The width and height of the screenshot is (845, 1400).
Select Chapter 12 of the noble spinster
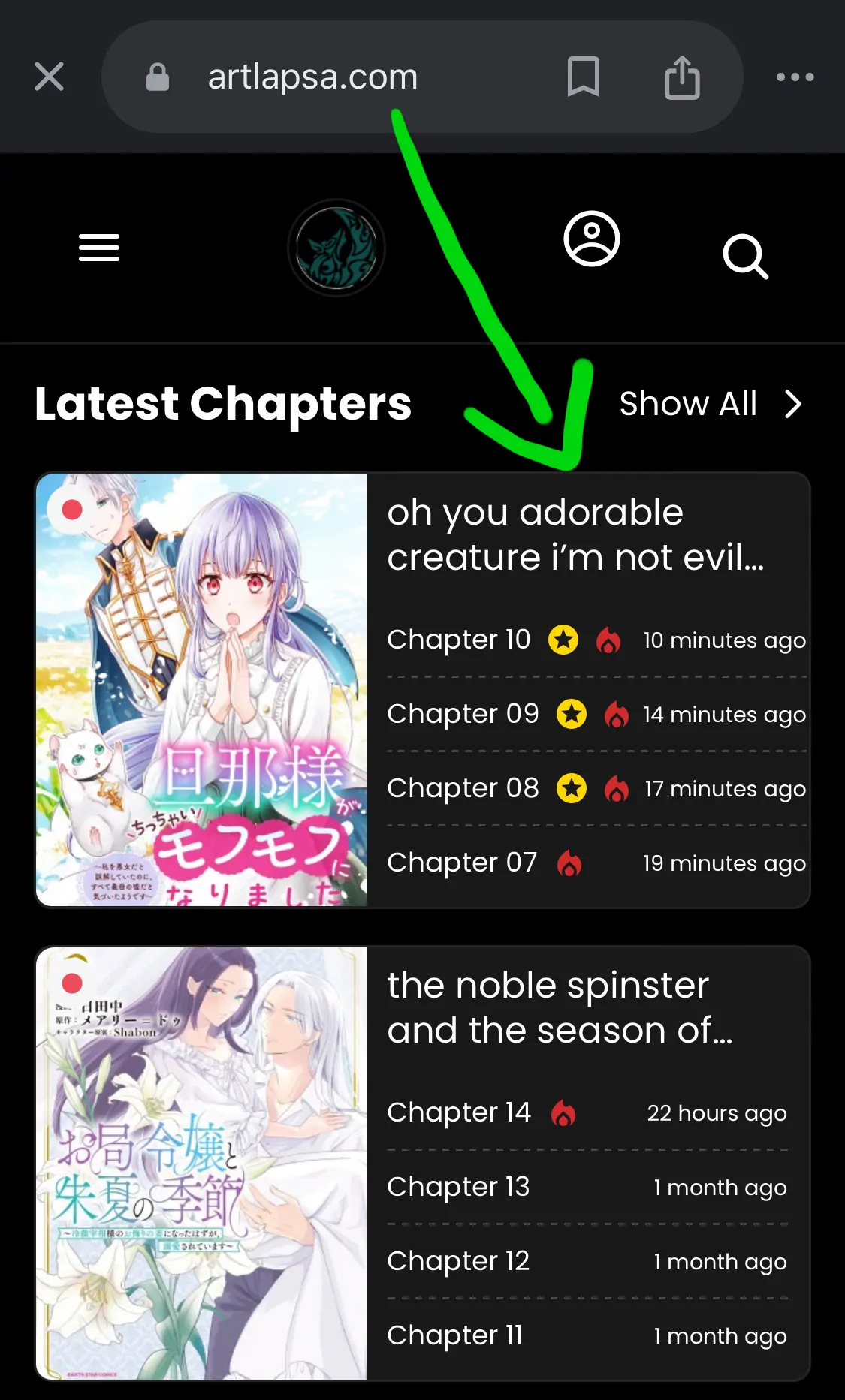458,1261
